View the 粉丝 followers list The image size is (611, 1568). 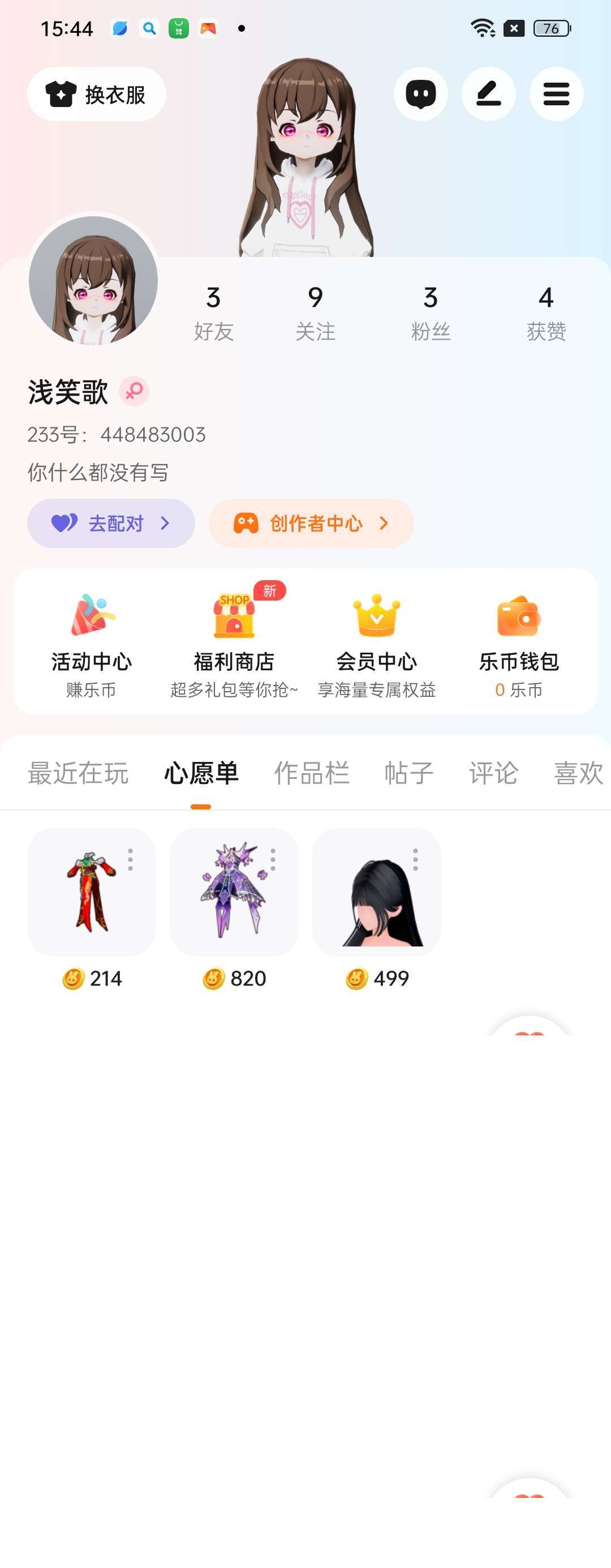(x=431, y=313)
